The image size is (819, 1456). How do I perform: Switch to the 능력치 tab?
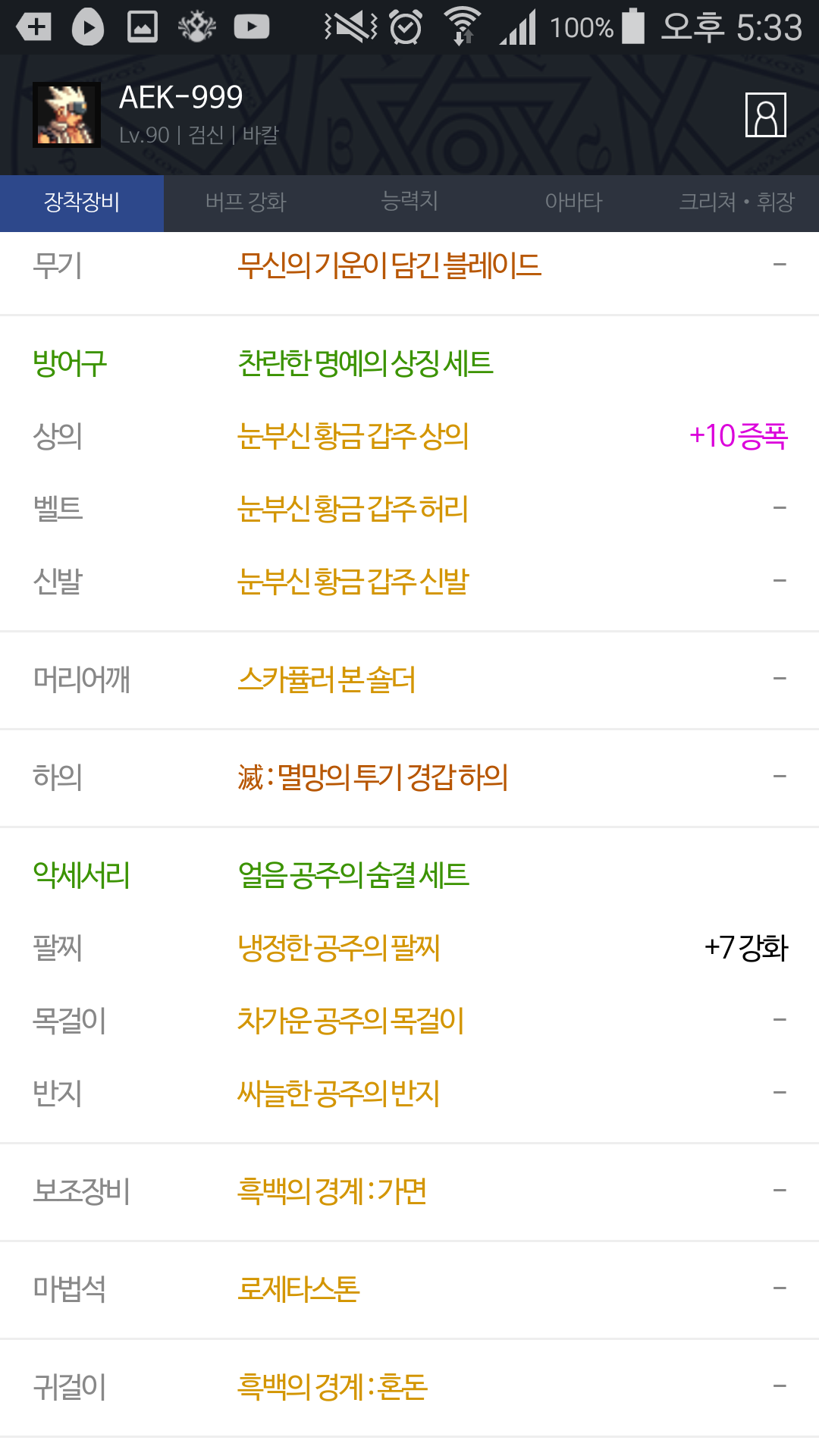click(409, 202)
